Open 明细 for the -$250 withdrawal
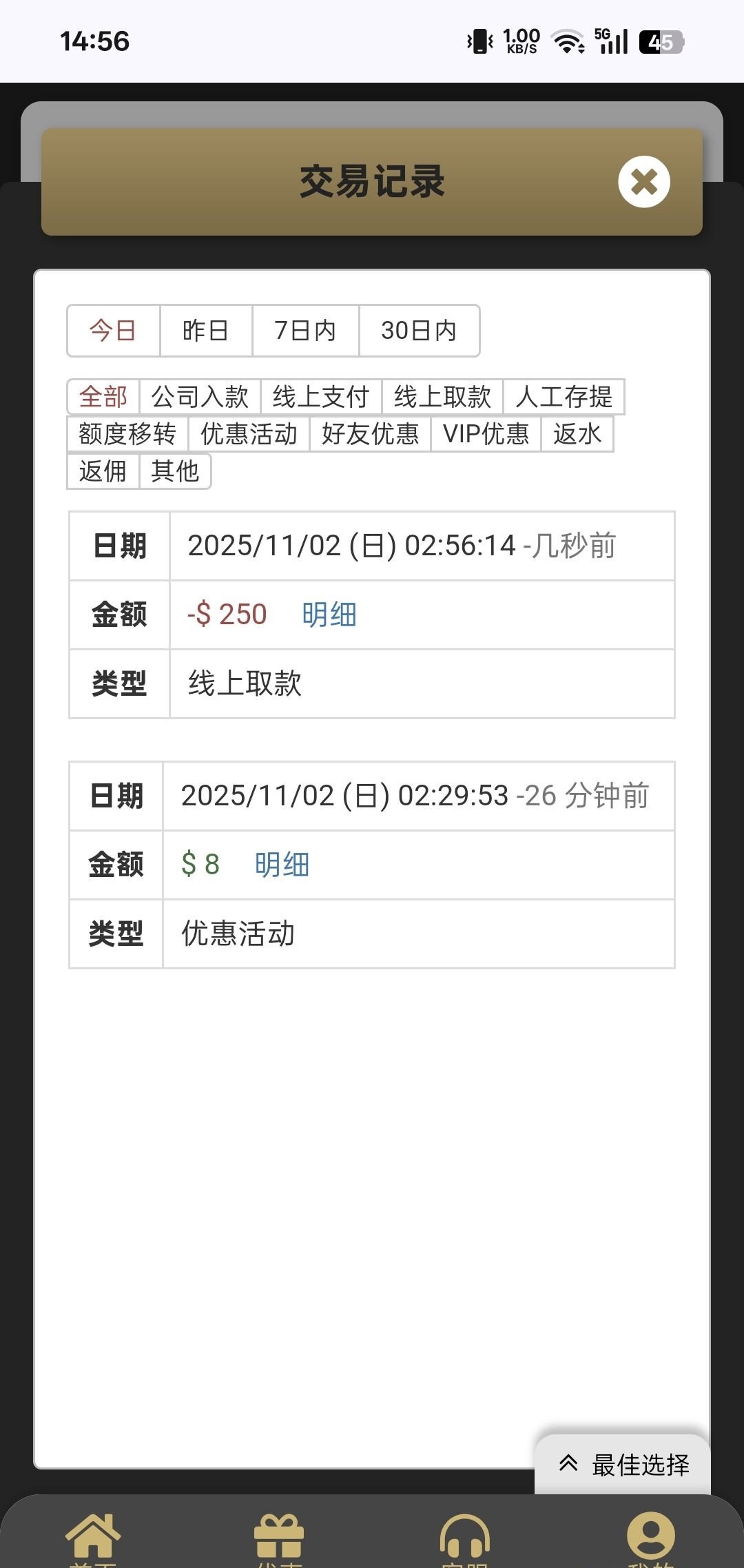Screen dimensions: 744x1568 pyautogui.click(x=329, y=615)
